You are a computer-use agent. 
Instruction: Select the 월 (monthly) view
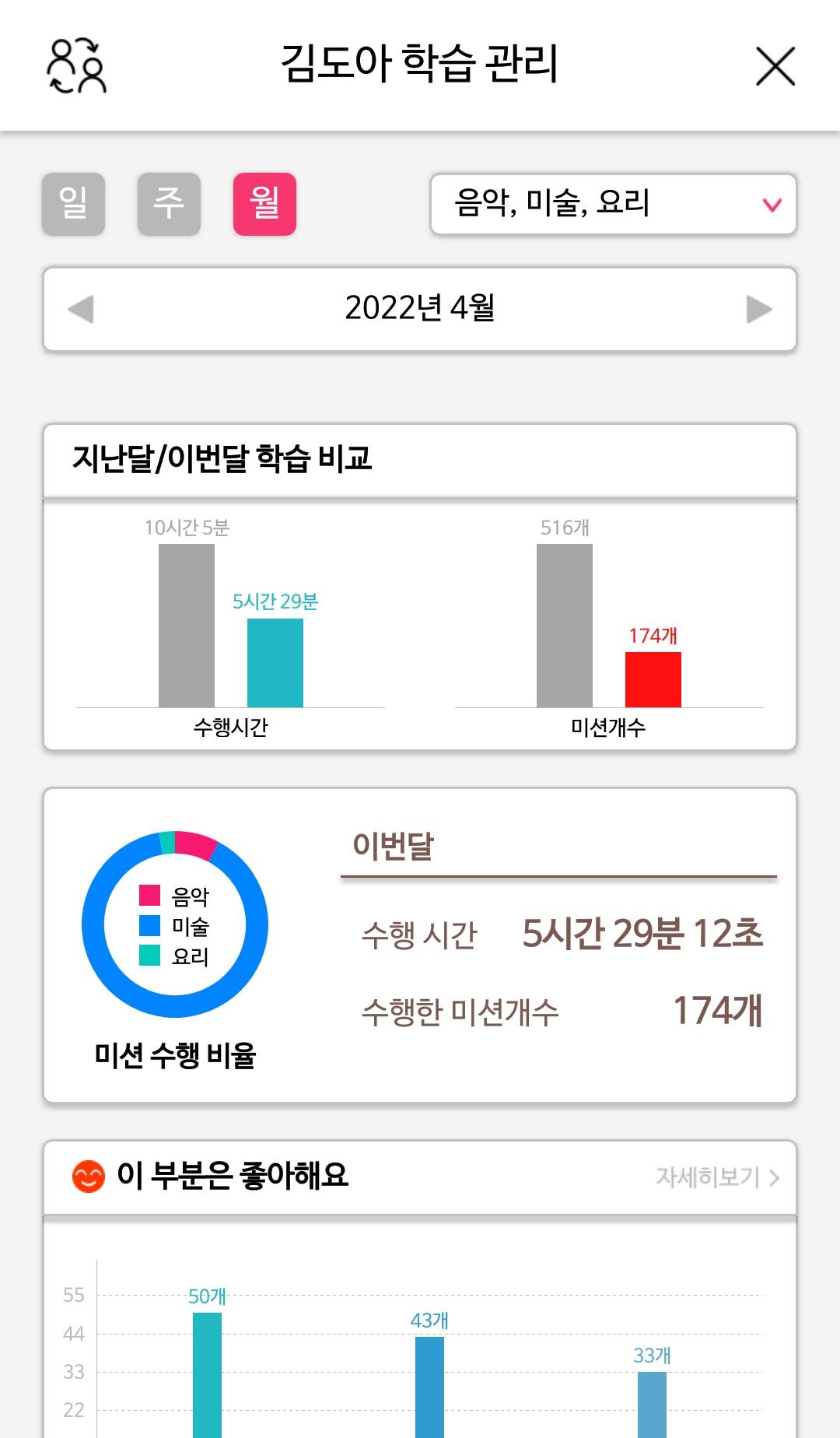click(264, 204)
